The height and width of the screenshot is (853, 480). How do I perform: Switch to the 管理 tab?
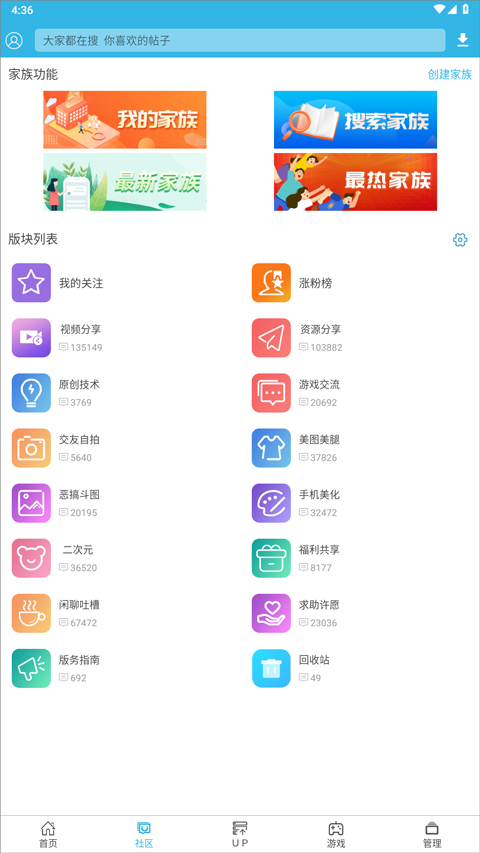click(x=432, y=835)
